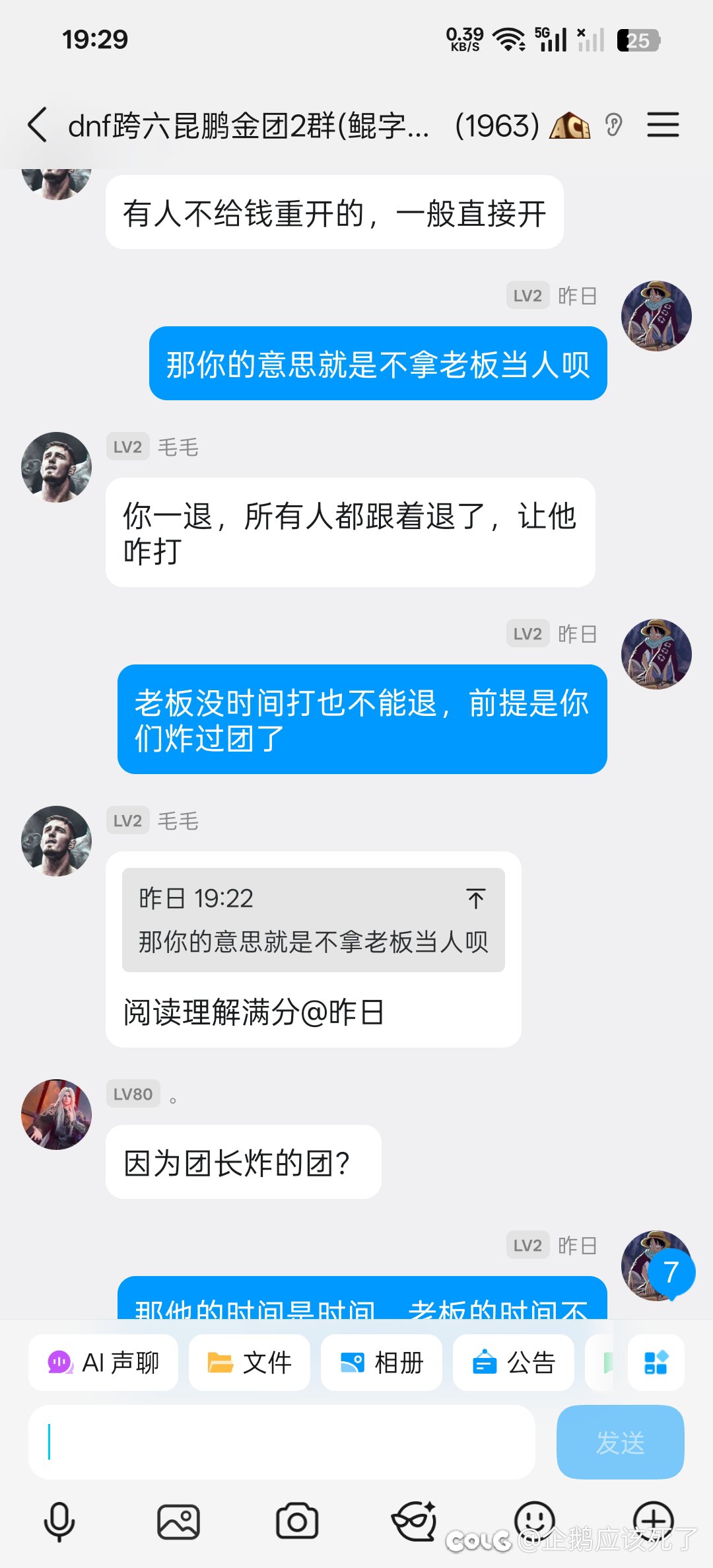Focus the message input field
Viewport: 713px width, 1568px height.
282,1442
